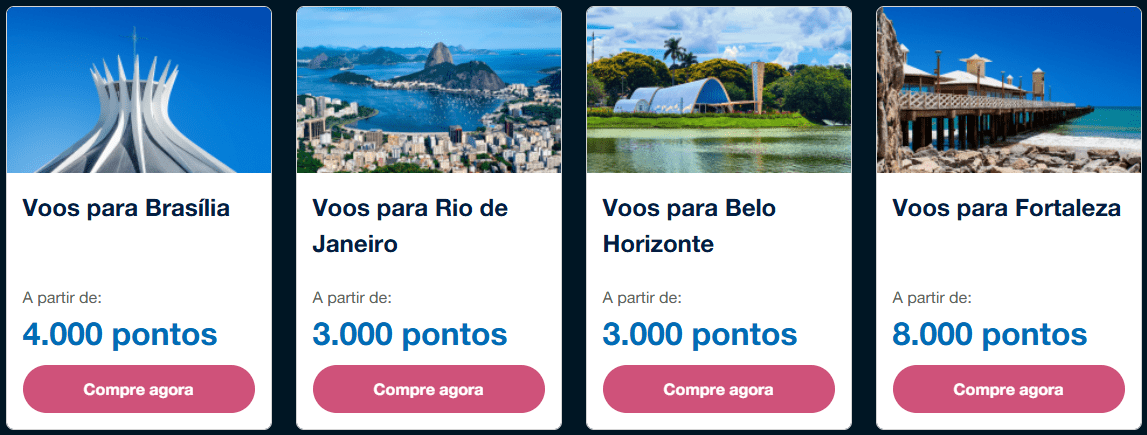The width and height of the screenshot is (1147, 435).
Task: Buy Belo Horizonte flights with Compre agora
Action: (x=718, y=389)
